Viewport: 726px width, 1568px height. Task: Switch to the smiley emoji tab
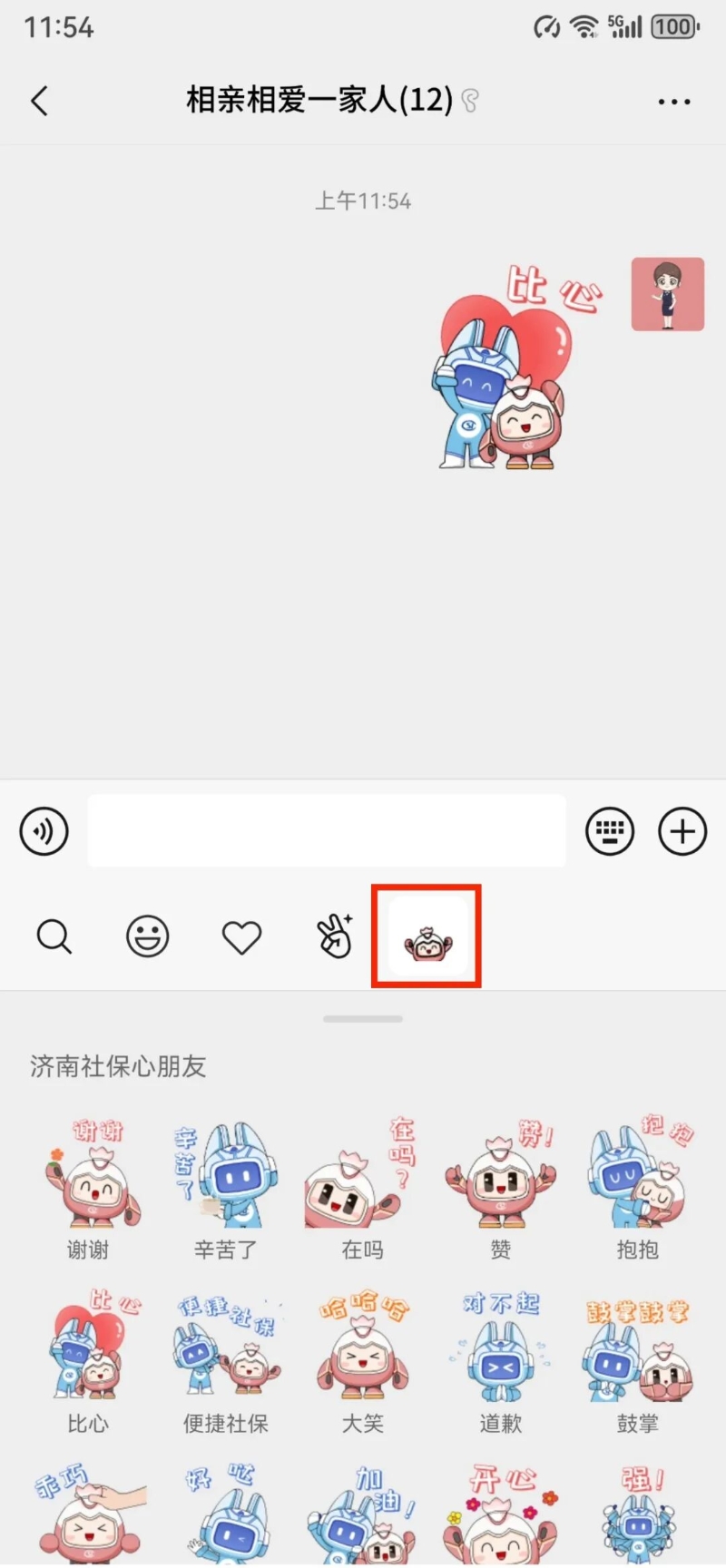tap(147, 936)
